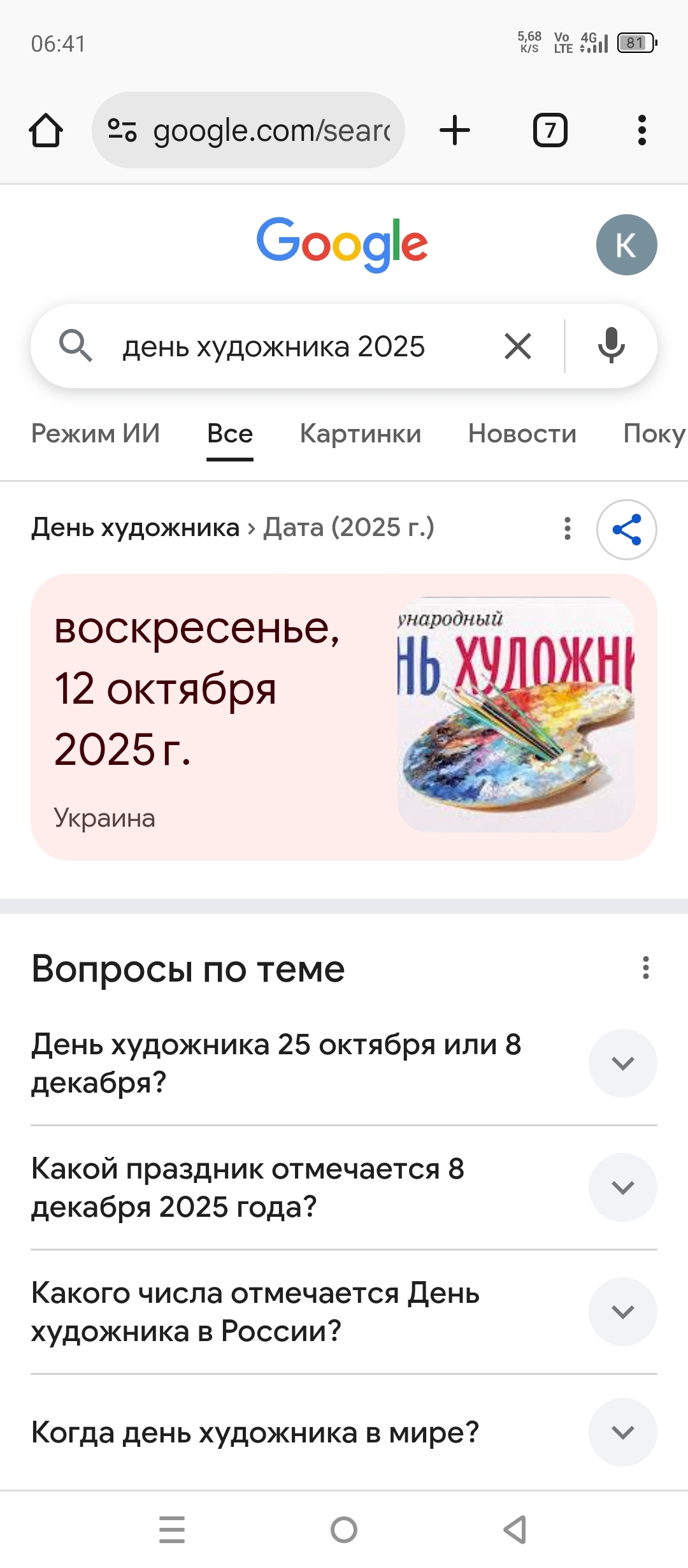Screen dimensions: 688x1568
Task: Clear the search query text
Action: point(517,347)
